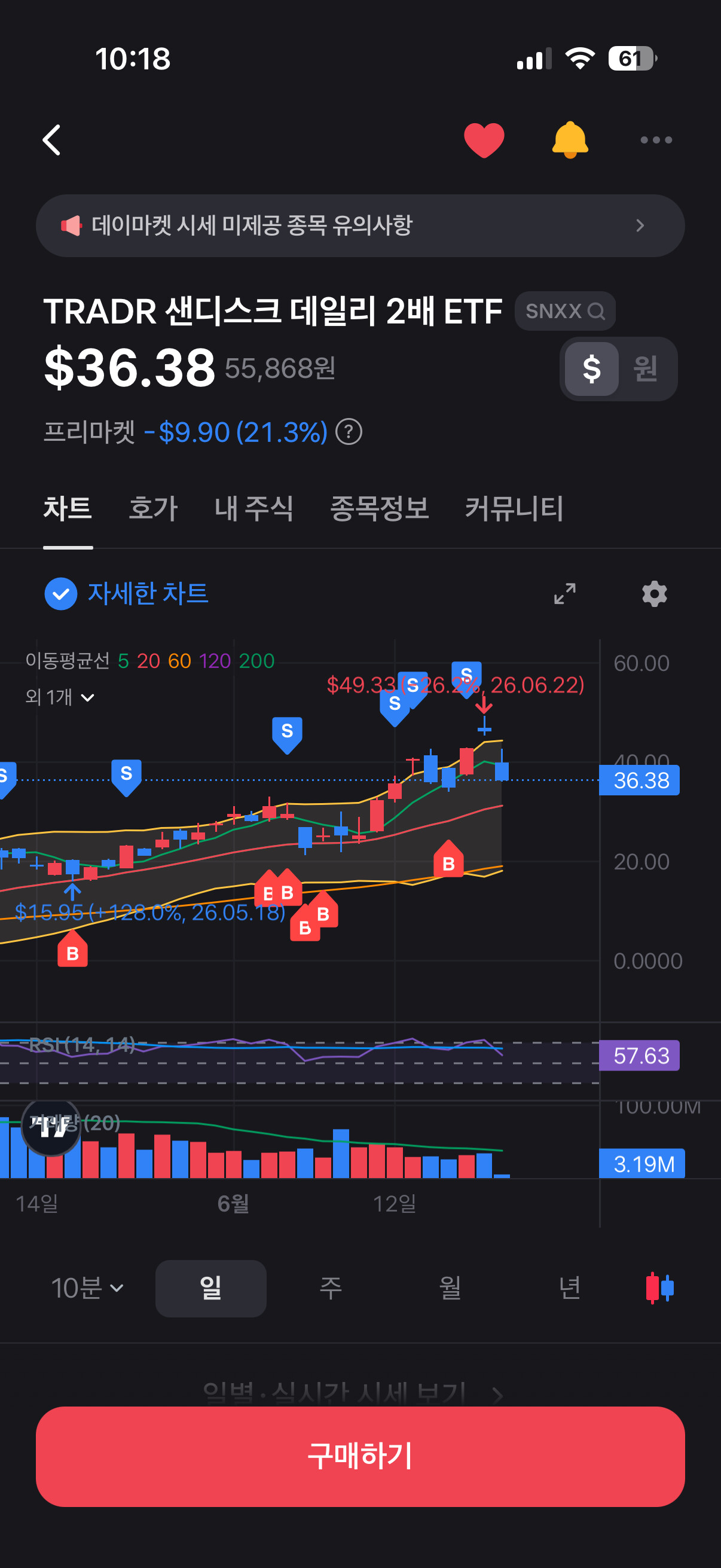The image size is (721, 1568).
Task: Expand the chart to fullscreen
Action: pyautogui.click(x=564, y=593)
